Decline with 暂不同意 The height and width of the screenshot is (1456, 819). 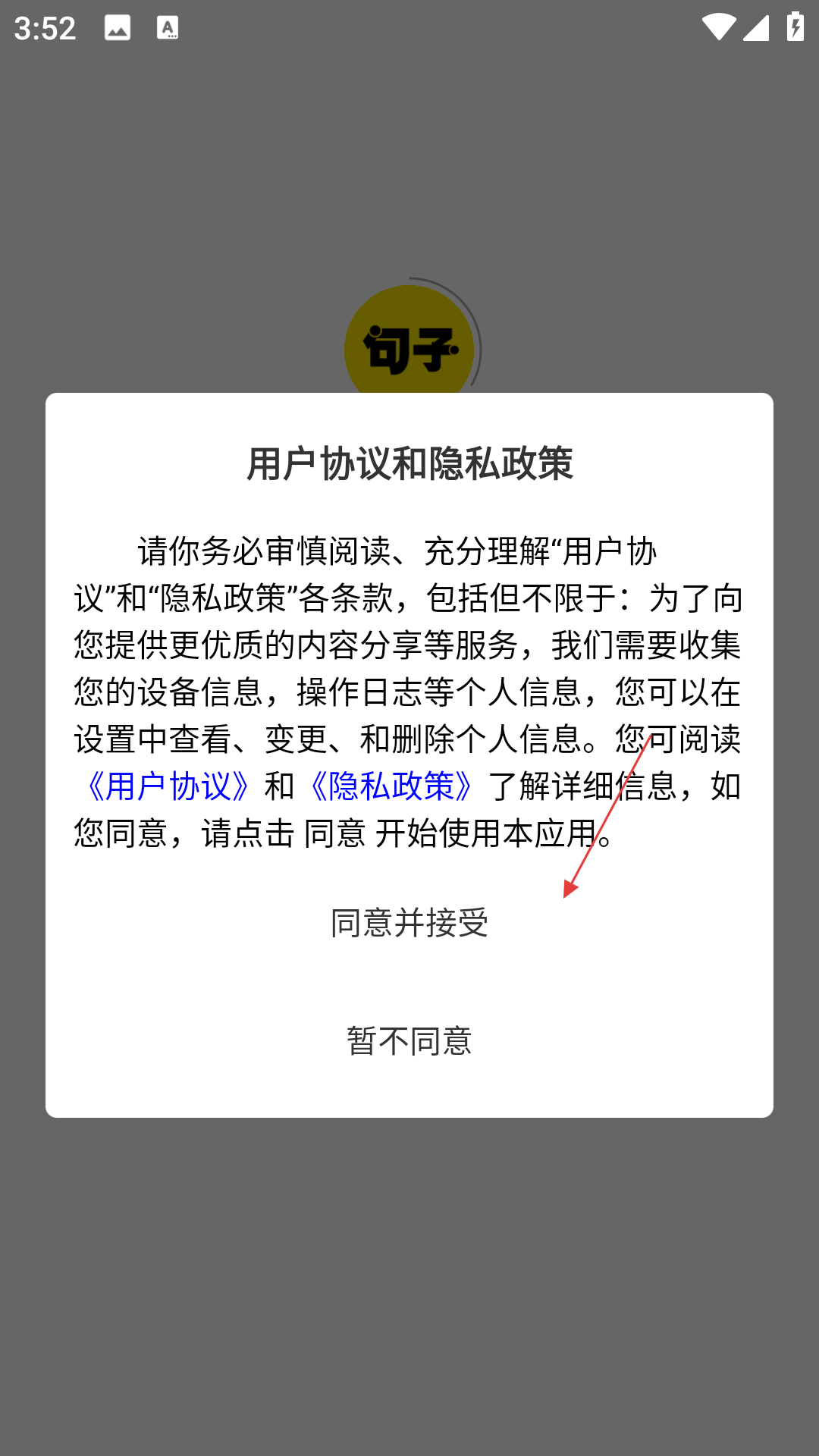(409, 1041)
